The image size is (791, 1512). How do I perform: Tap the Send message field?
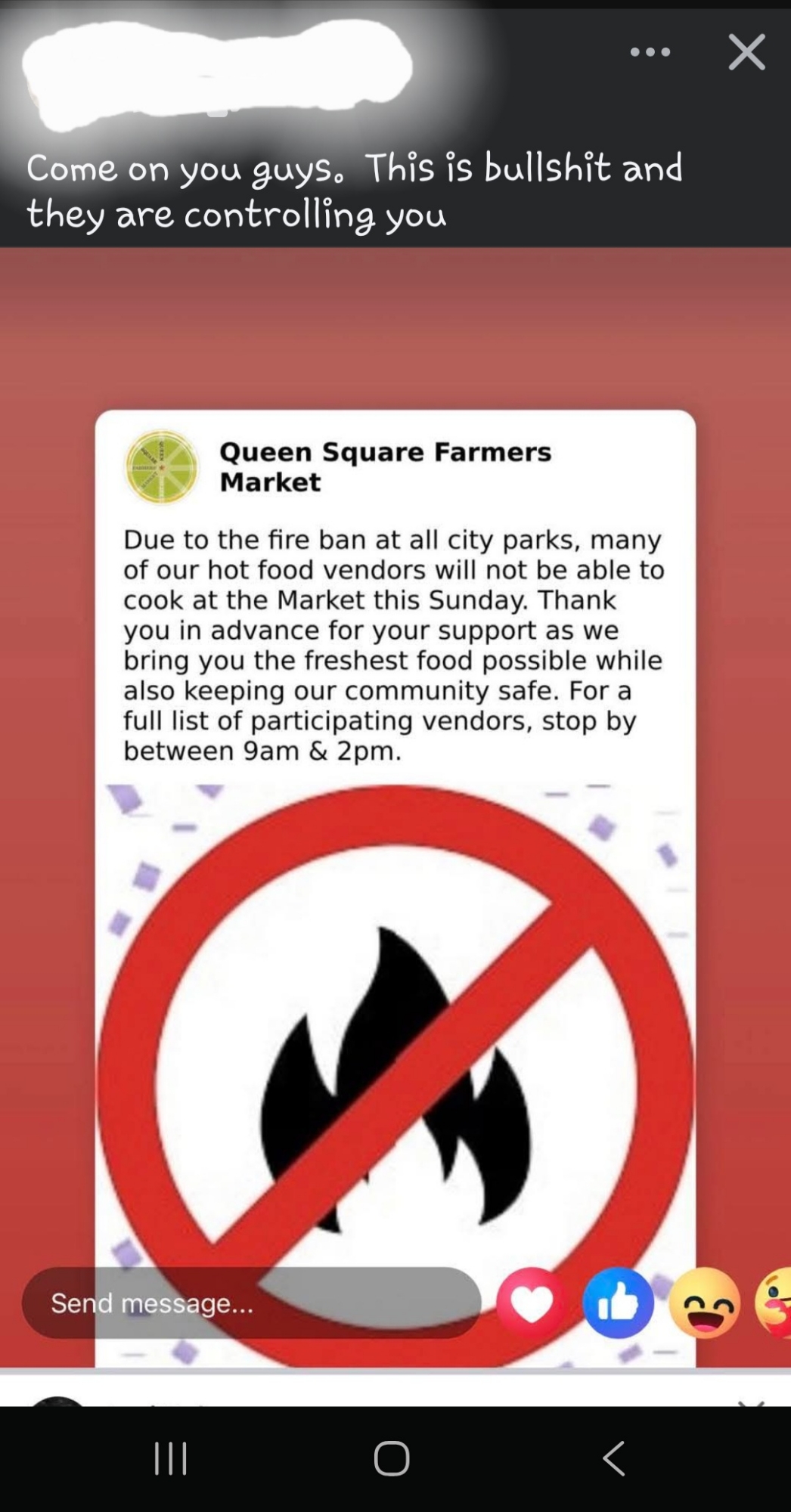pyautogui.click(x=251, y=1303)
